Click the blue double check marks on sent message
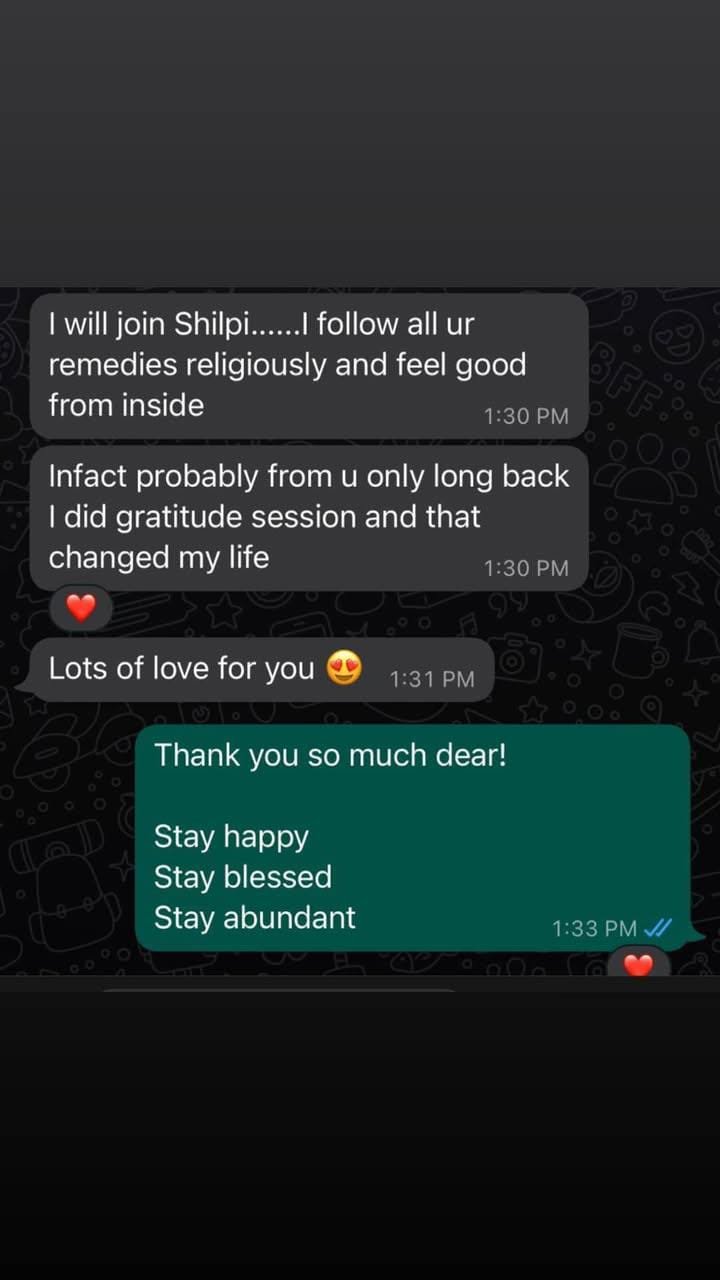The image size is (720, 1280). (660, 928)
